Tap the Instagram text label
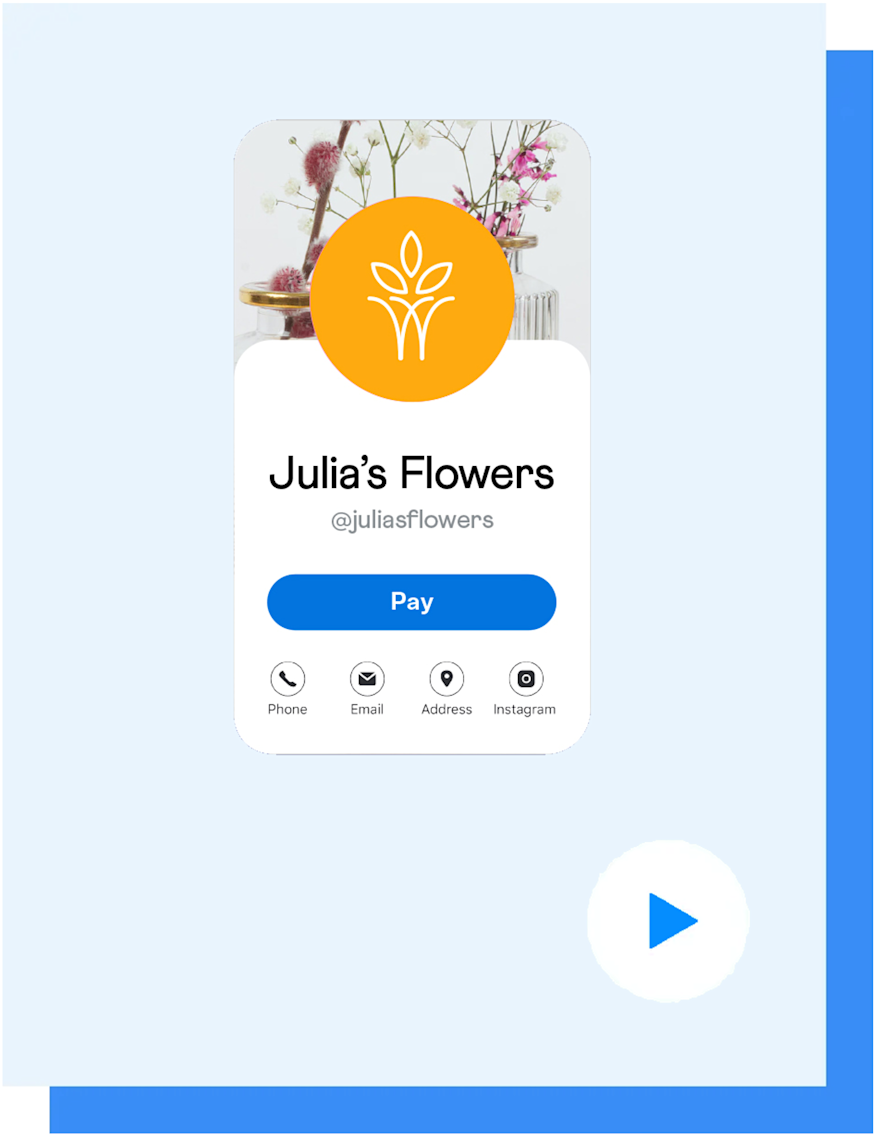Screen dimensions: 875x1134 (525, 710)
